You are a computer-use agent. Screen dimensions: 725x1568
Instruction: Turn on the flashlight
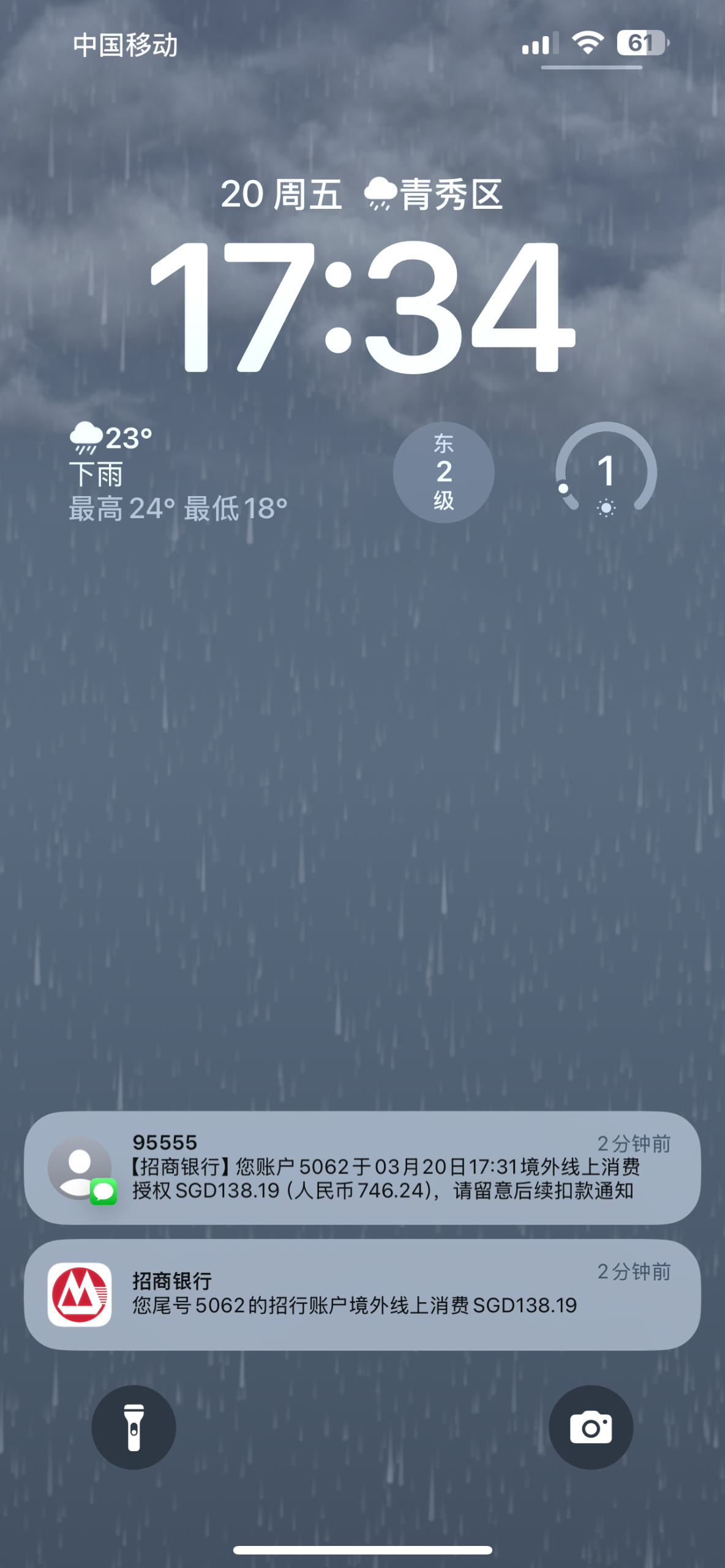coord(133,1427)
